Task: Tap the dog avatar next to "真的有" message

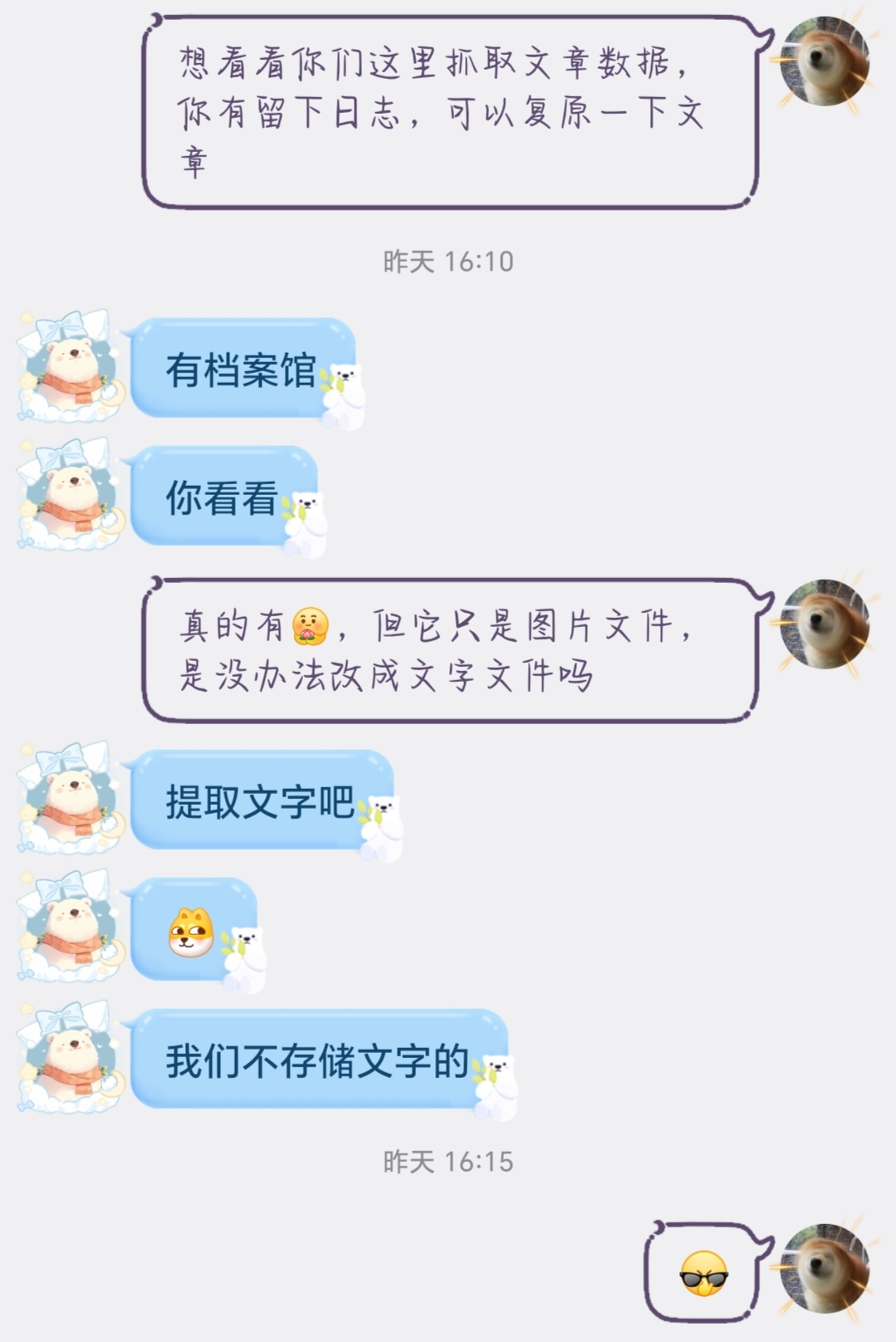Action: coord(825,624)
